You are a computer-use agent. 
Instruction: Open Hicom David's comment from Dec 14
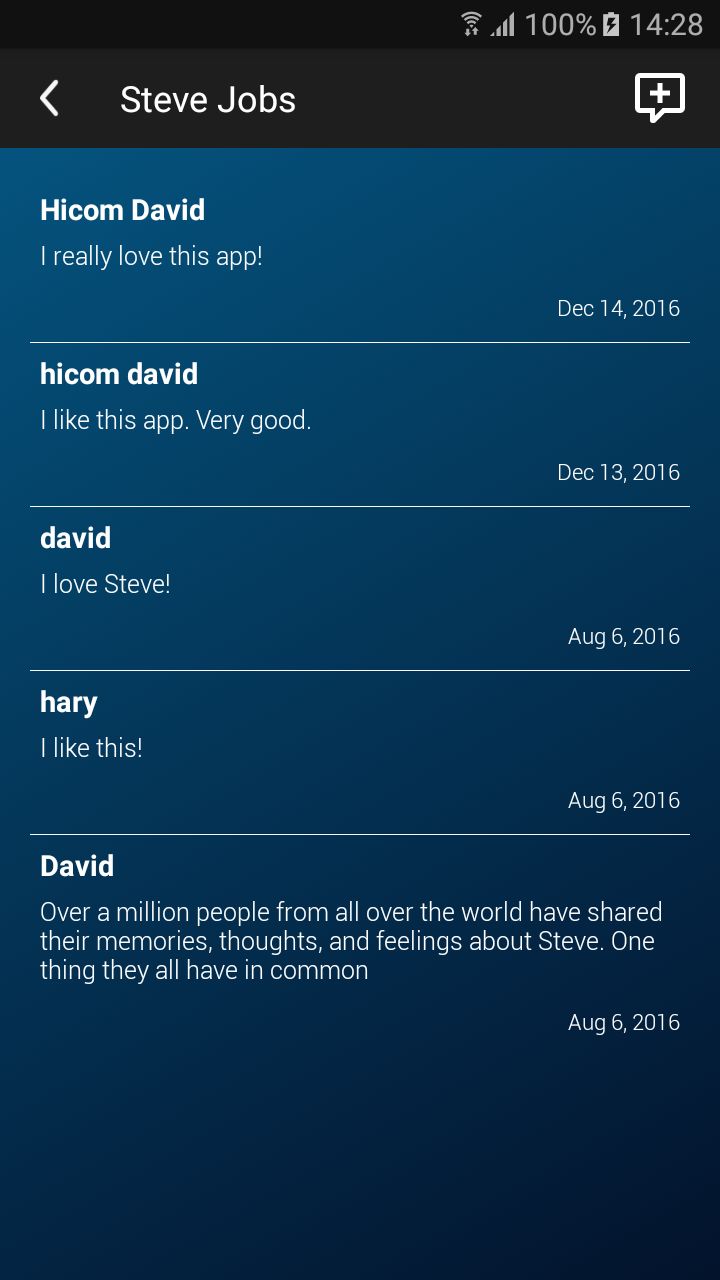[360, 257]
